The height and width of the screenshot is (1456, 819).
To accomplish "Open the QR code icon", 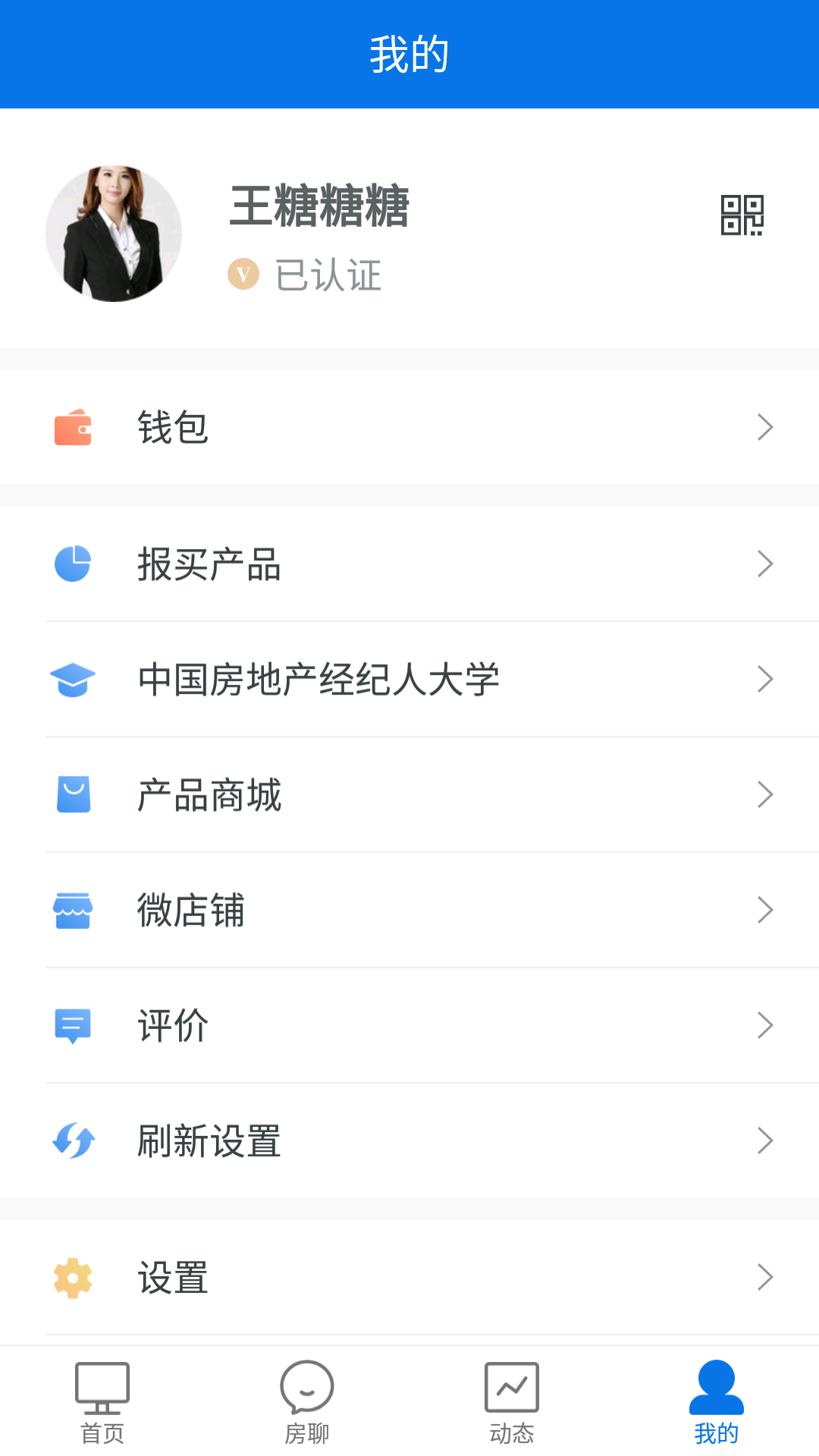I will 741,215.
